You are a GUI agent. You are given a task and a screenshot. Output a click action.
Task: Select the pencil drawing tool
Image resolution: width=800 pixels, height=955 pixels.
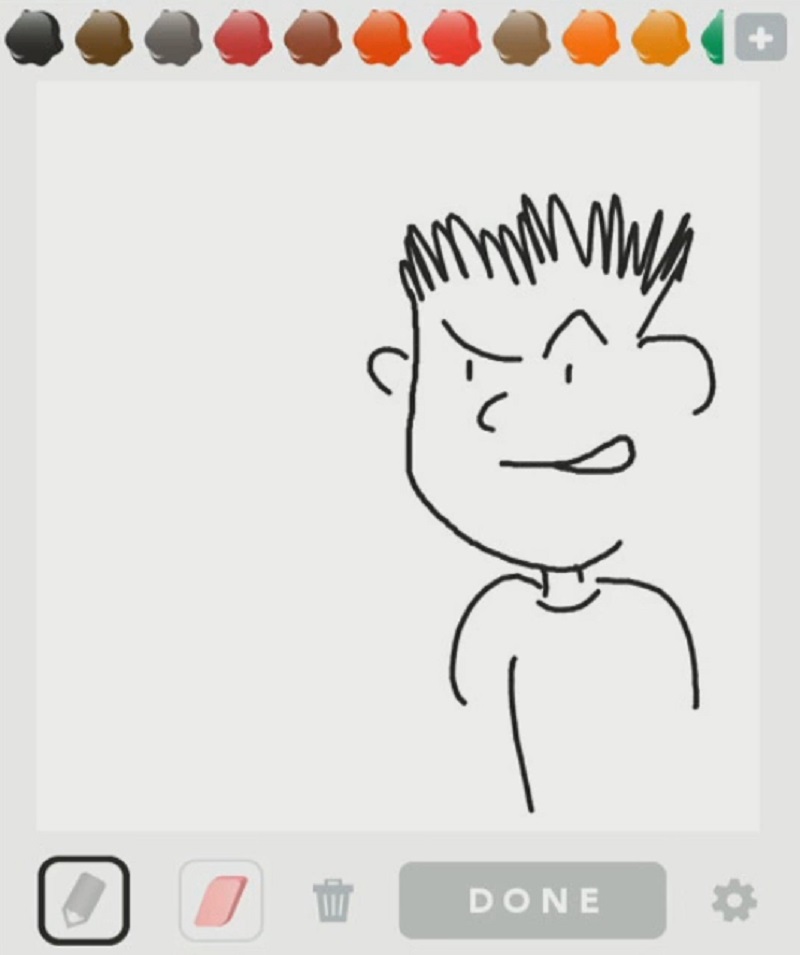point(84,900)
